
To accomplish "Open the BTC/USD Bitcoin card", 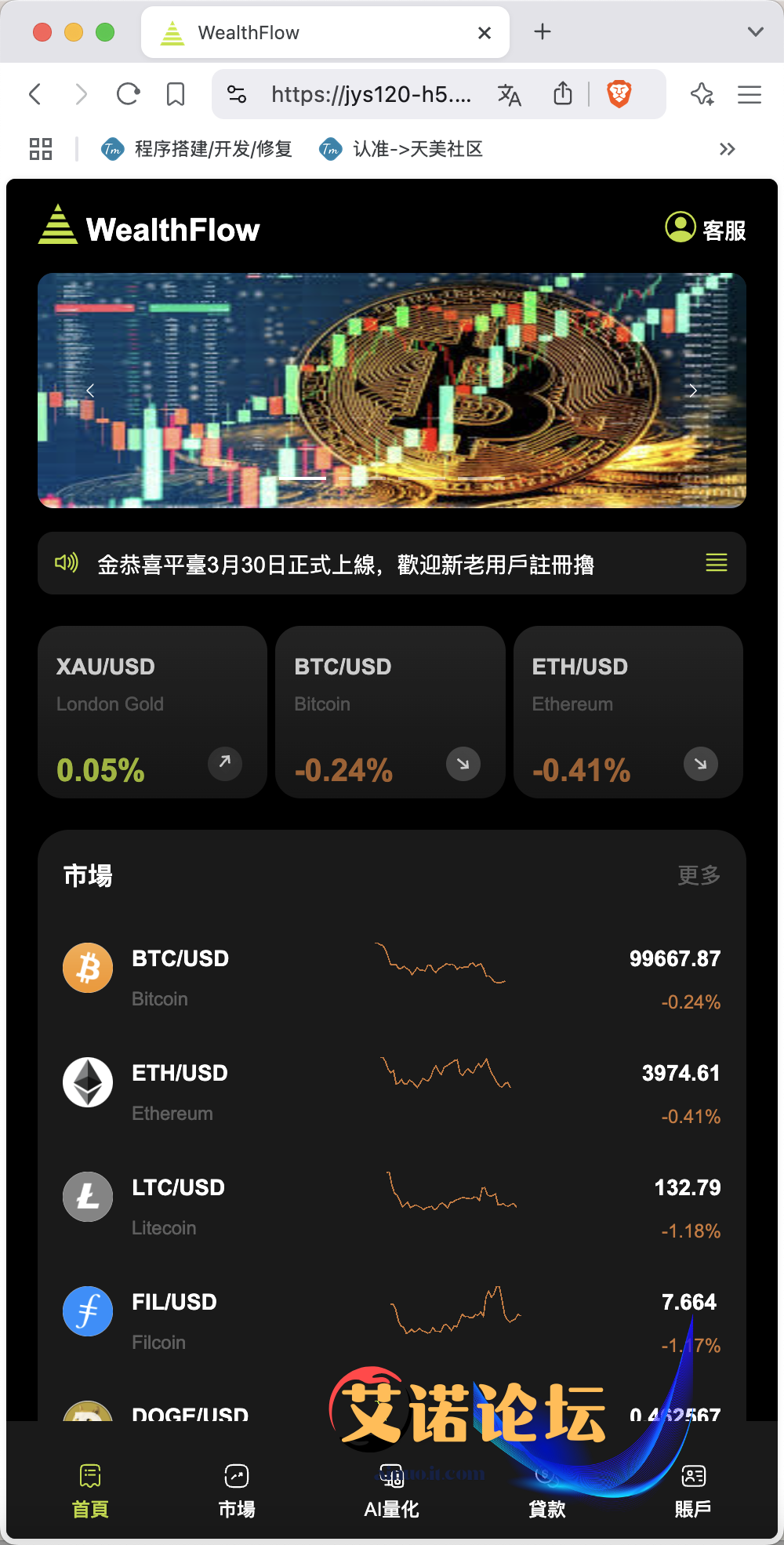I will [x=390, y=711].
